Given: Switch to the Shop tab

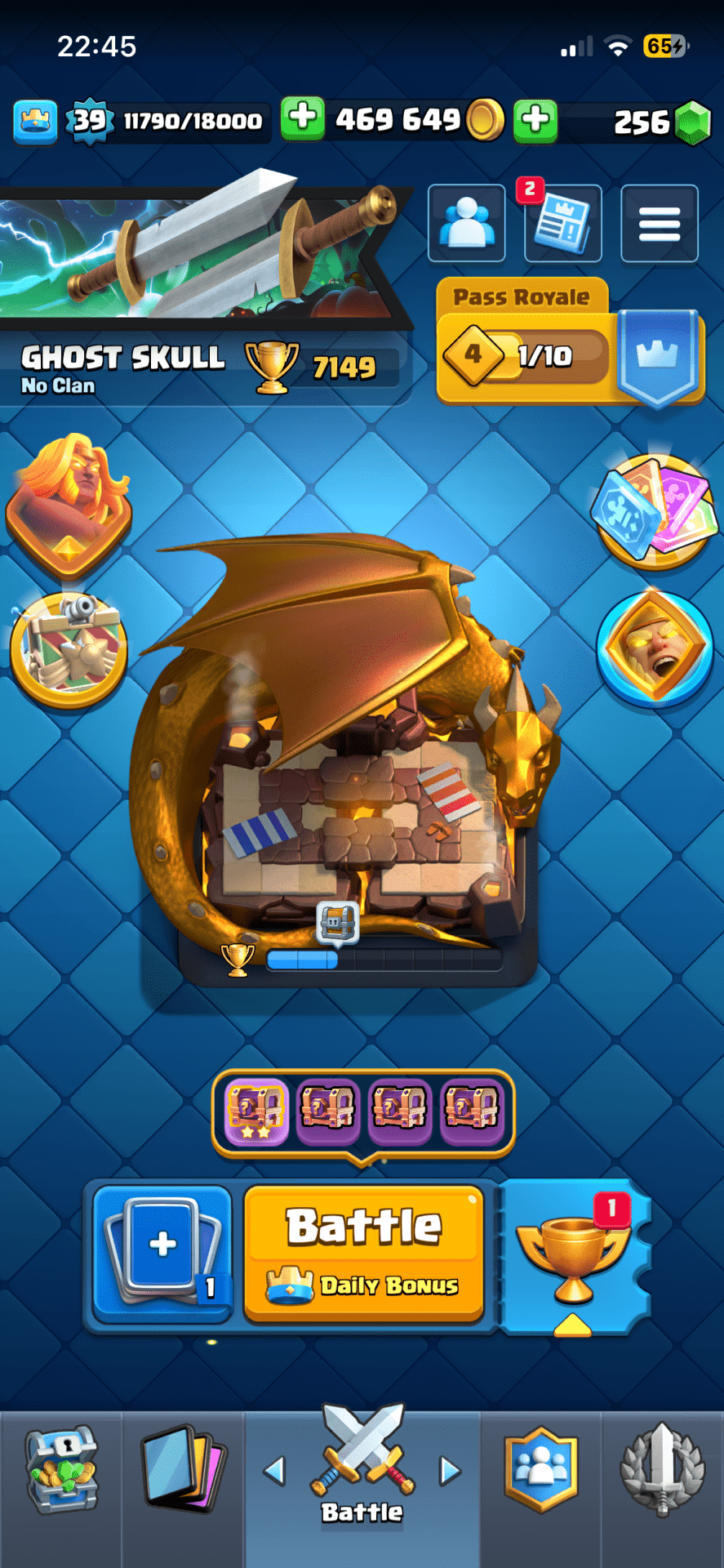Looking at the screenshot, I should coord(61,1470).
